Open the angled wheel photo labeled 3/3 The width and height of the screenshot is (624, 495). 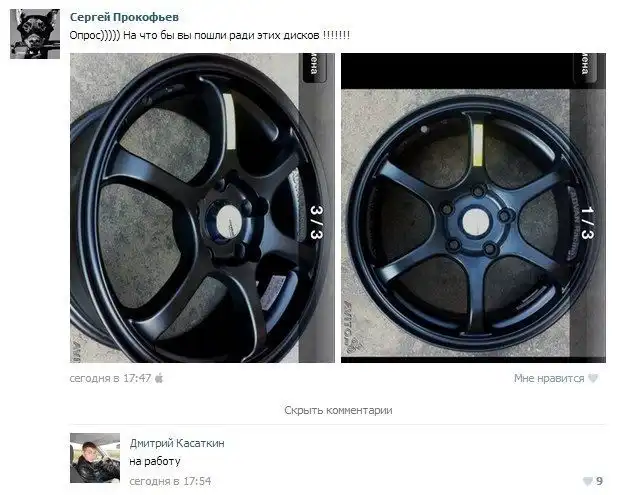pyautogui.click(x=201, y=207)
